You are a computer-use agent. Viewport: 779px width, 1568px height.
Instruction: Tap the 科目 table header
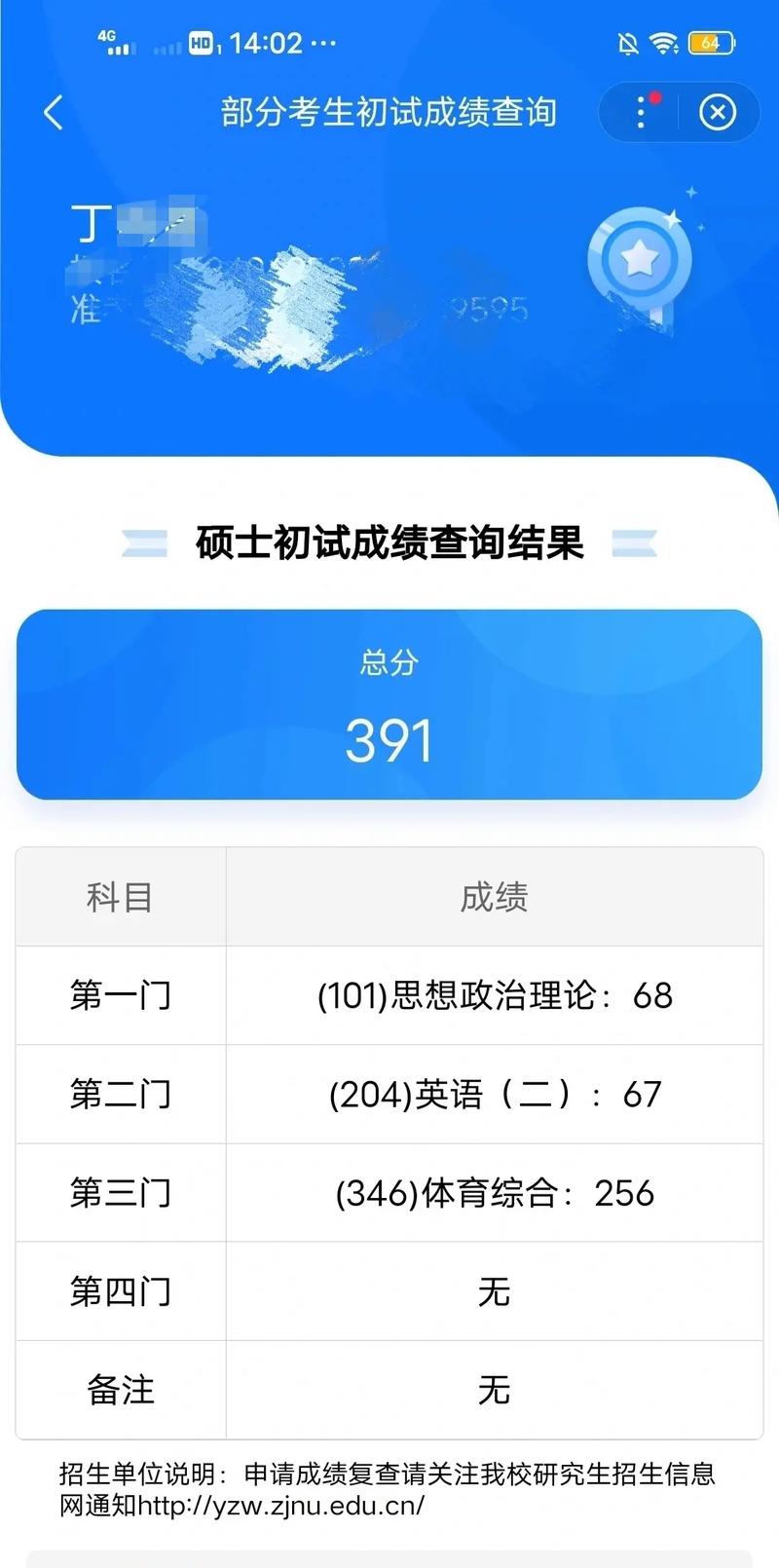click(x=119, y=896)
